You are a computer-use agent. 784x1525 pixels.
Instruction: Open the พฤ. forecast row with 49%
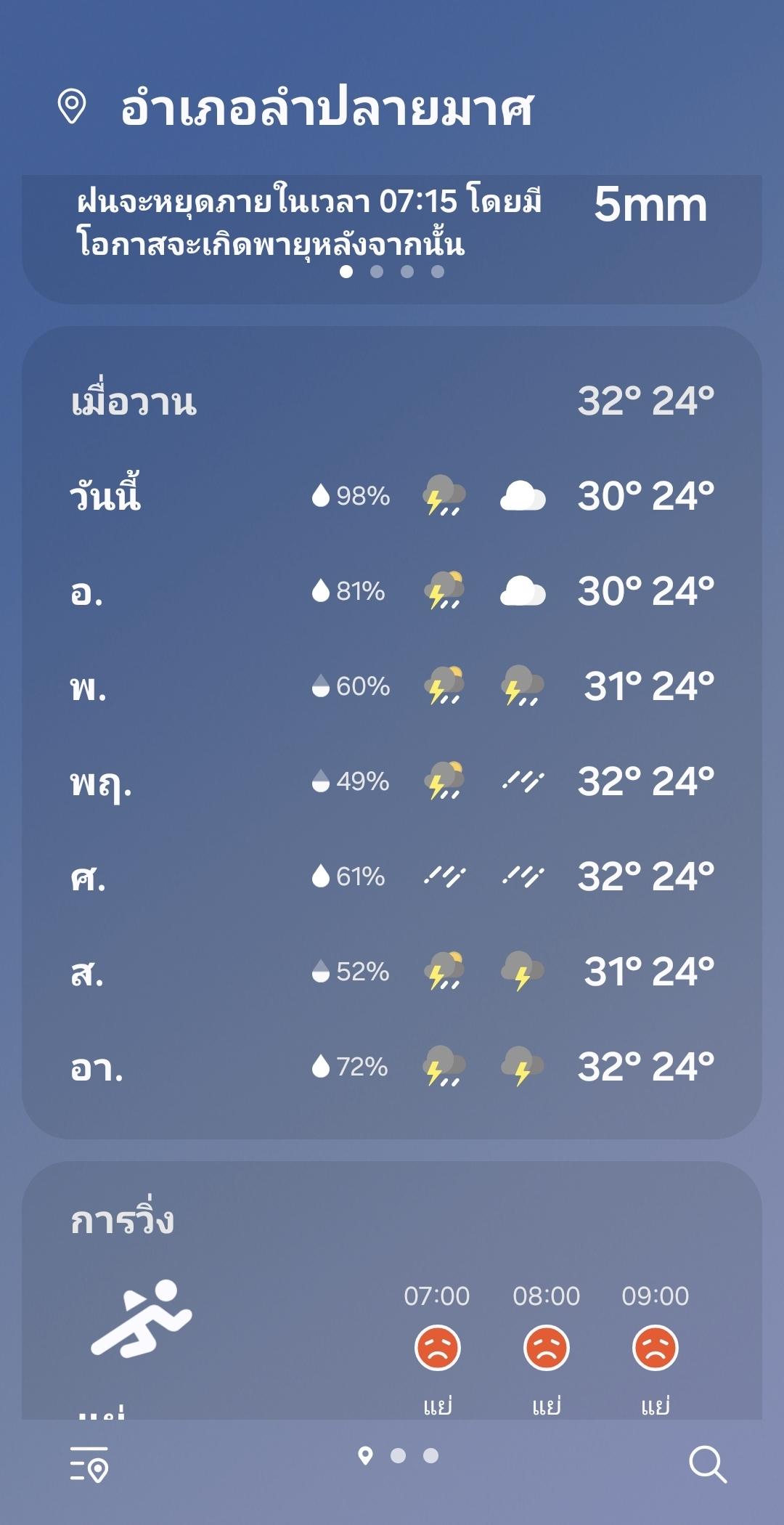[x=392, y=781]
